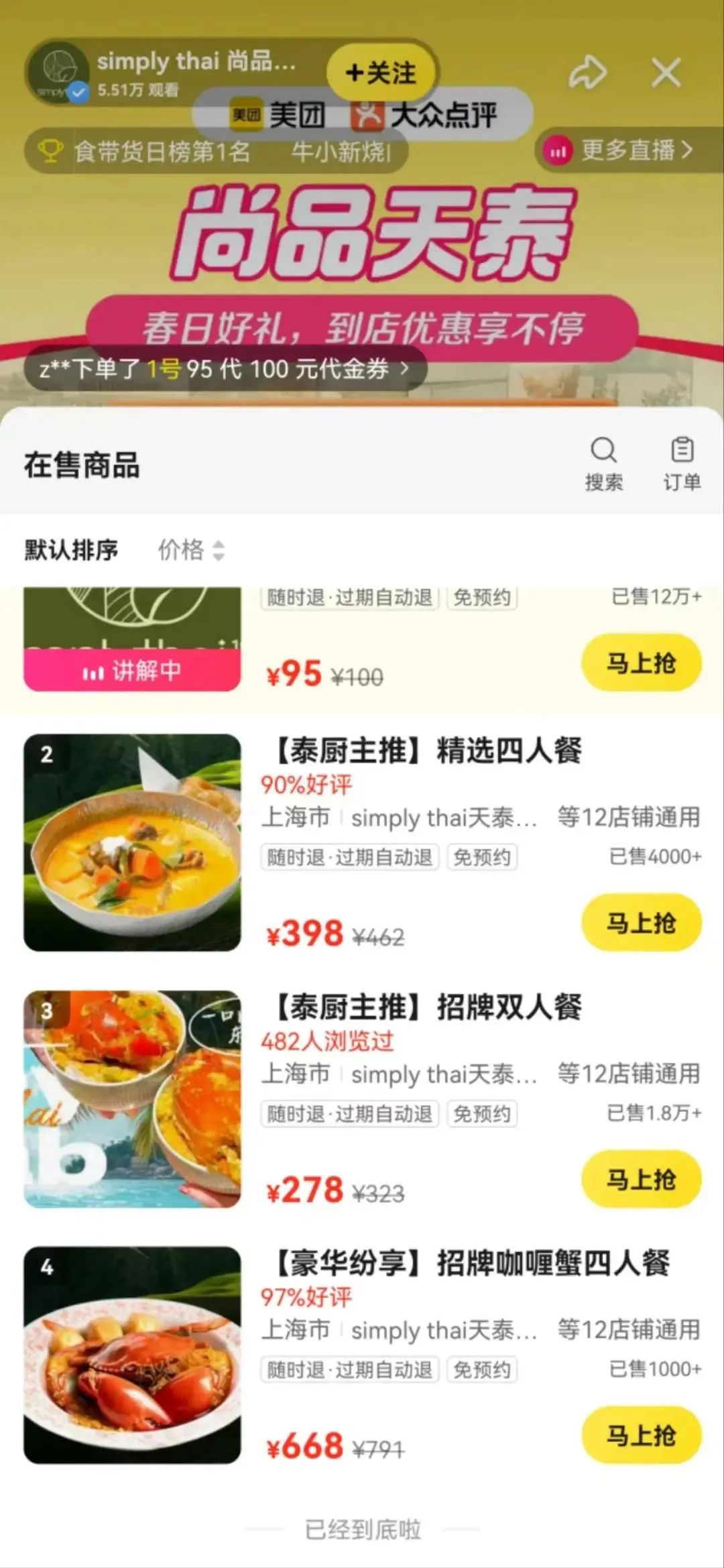The width and height of the screenshot is (724, 1568).
Task: Follow simply thai with the 关注 button
Action: click(x=381, y=72)
